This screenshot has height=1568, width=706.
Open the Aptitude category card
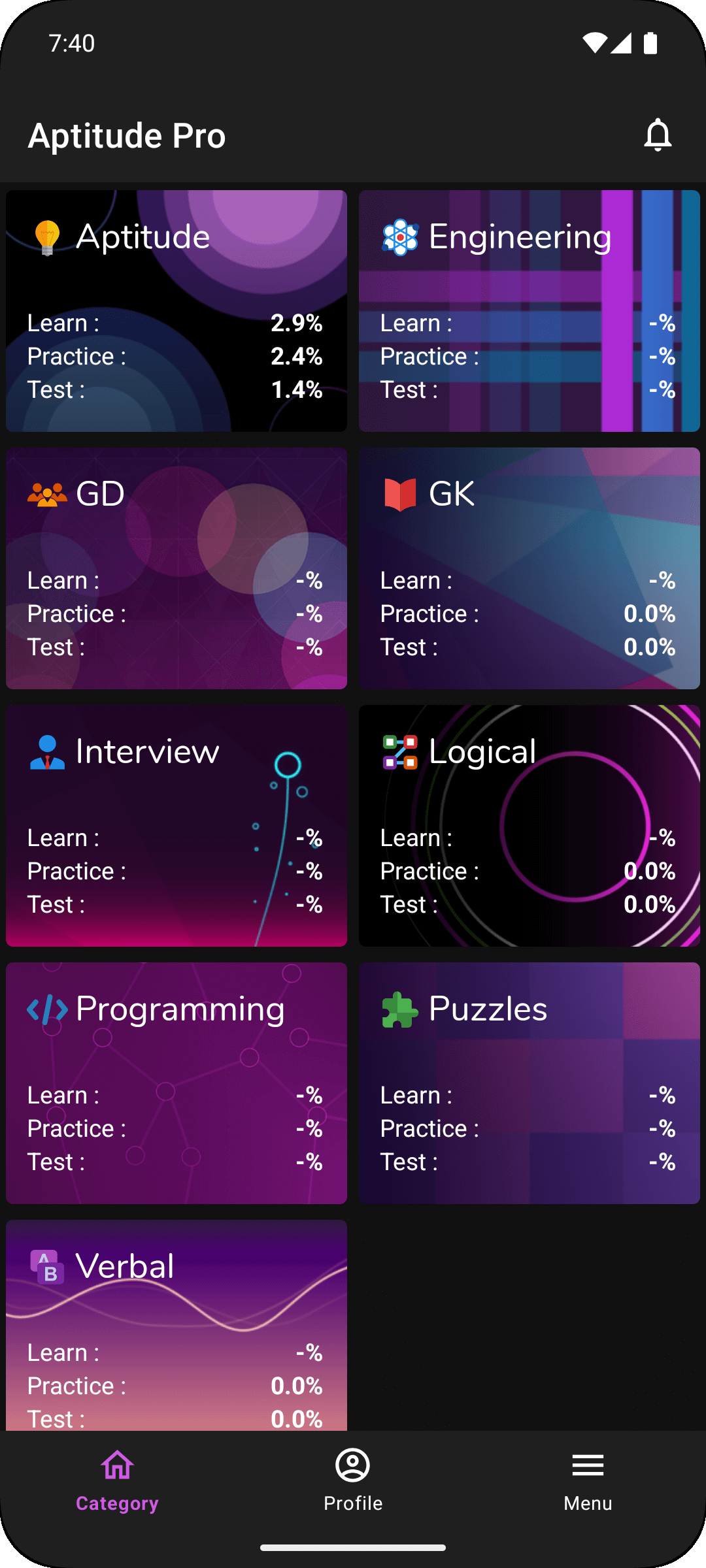click(x=176, y=311)
